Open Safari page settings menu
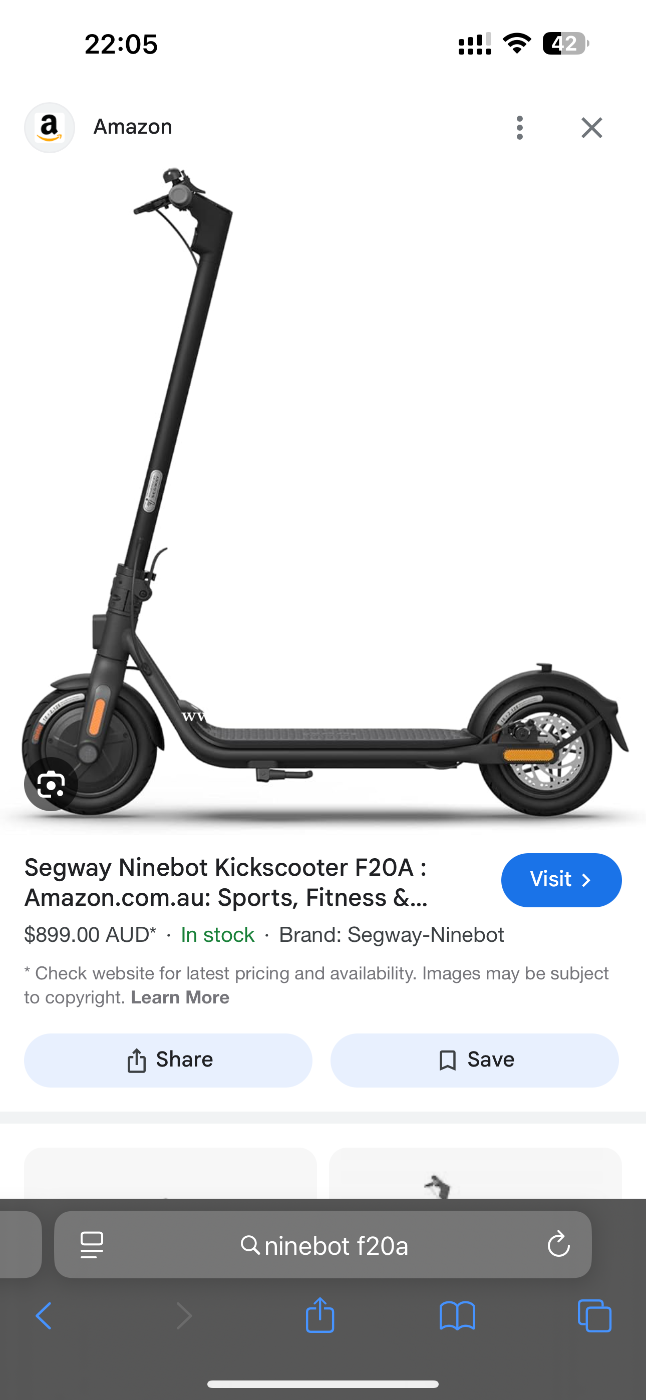 [92, 1245]
